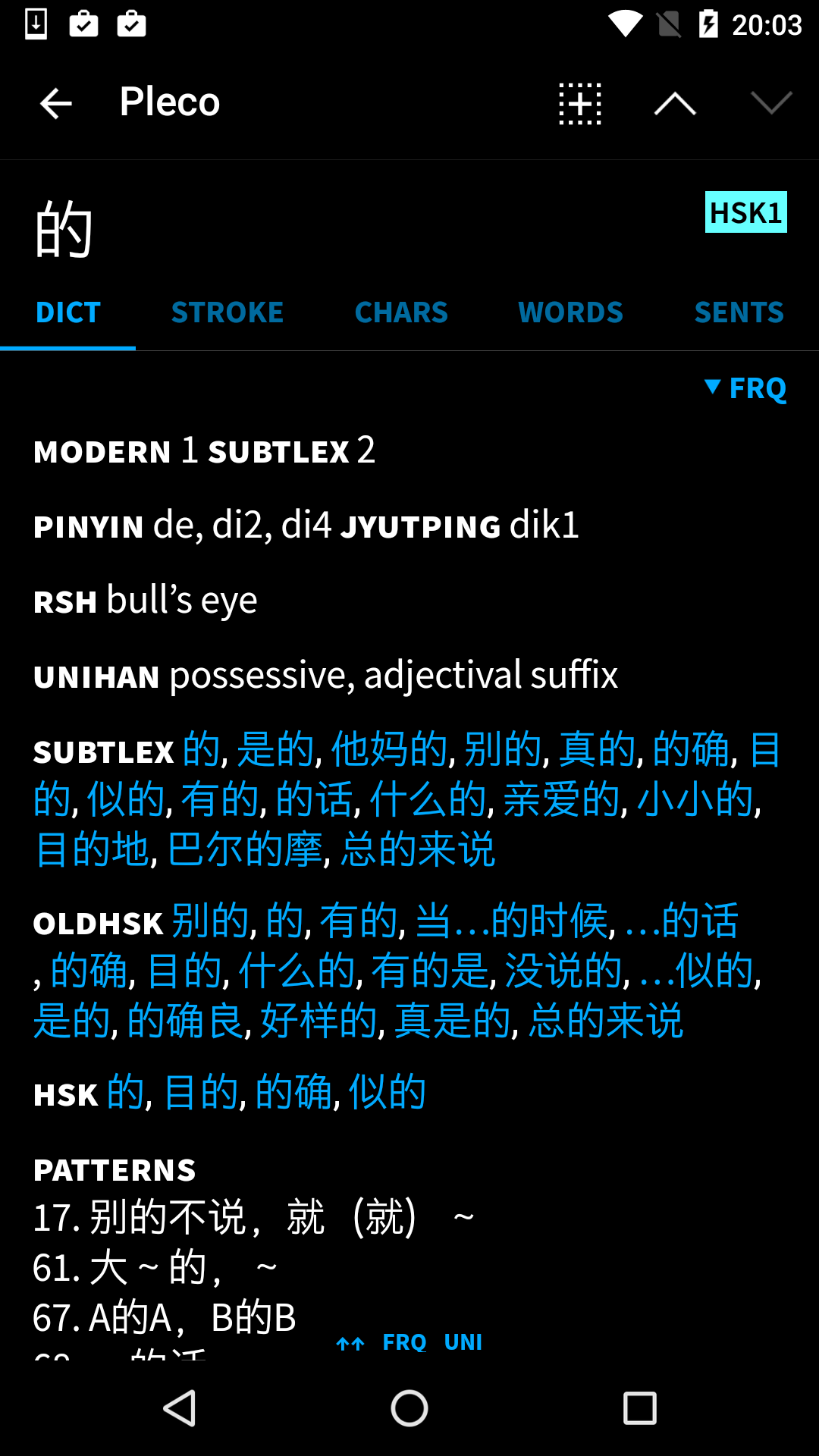
Task: Open 似的 in the HSK row
Action: [x=387, y=1092]
